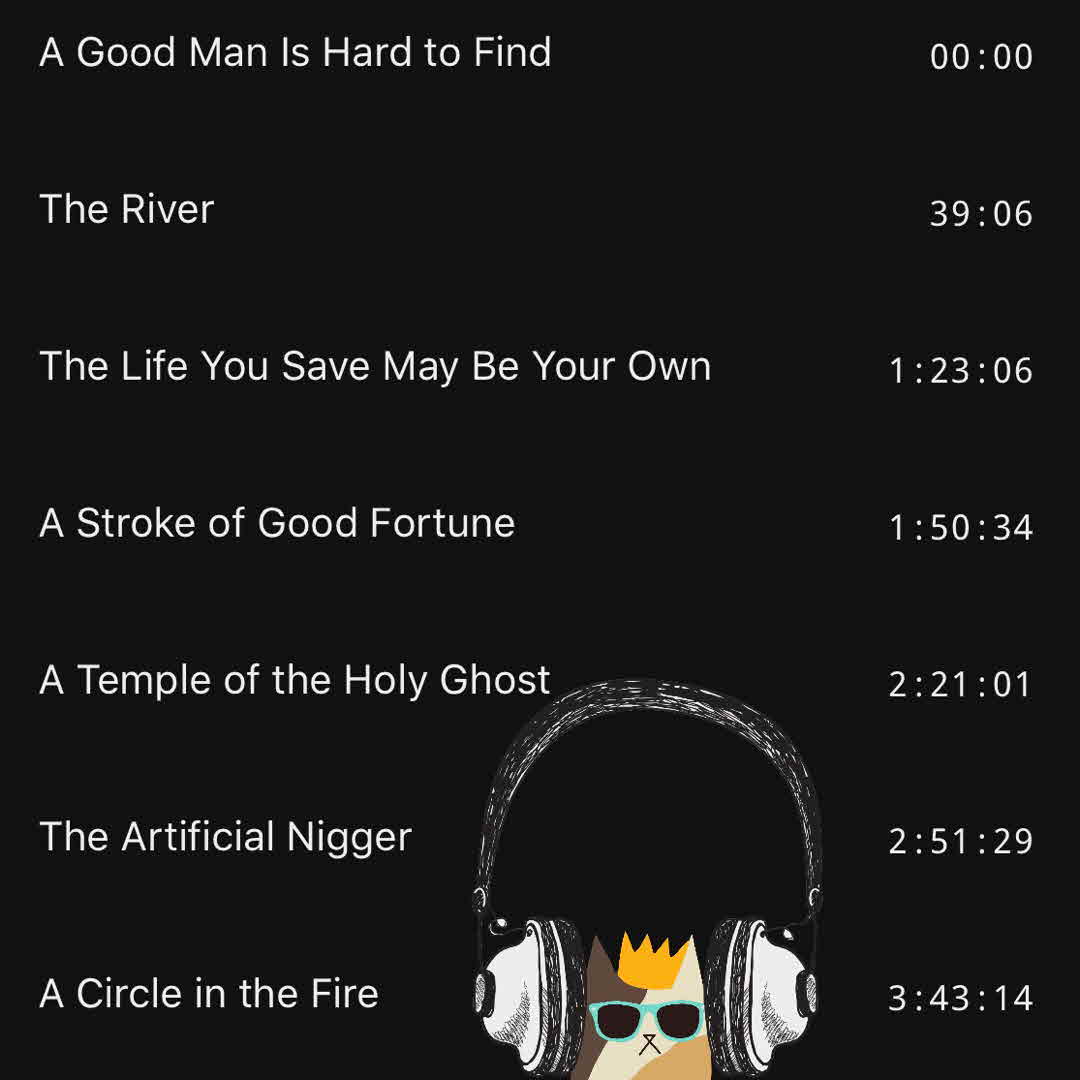Viewport: 1080px width, 1080px height.
Task: Select A Stroke of Good Fortune chapter
Action: (277, 524)
